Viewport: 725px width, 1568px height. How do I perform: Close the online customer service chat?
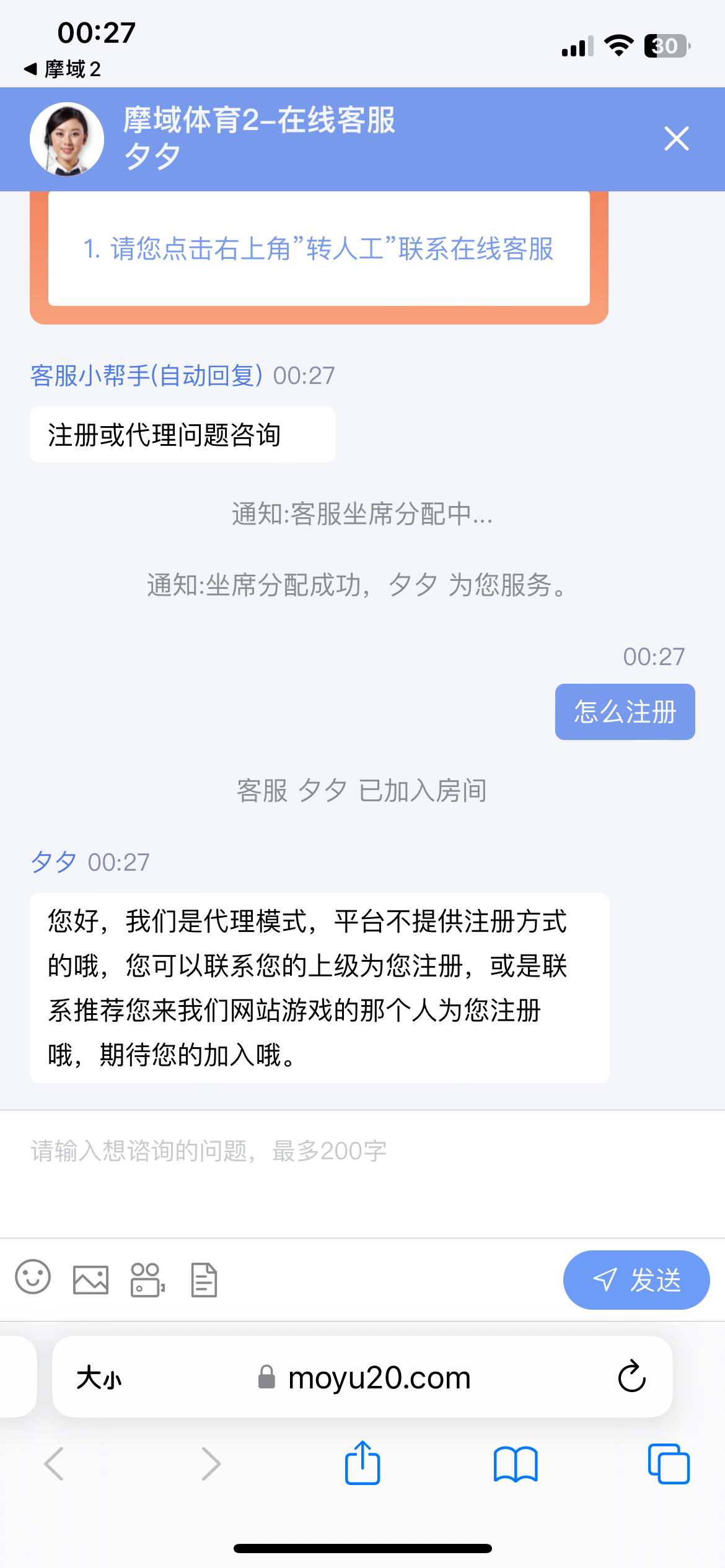[676, 138]
